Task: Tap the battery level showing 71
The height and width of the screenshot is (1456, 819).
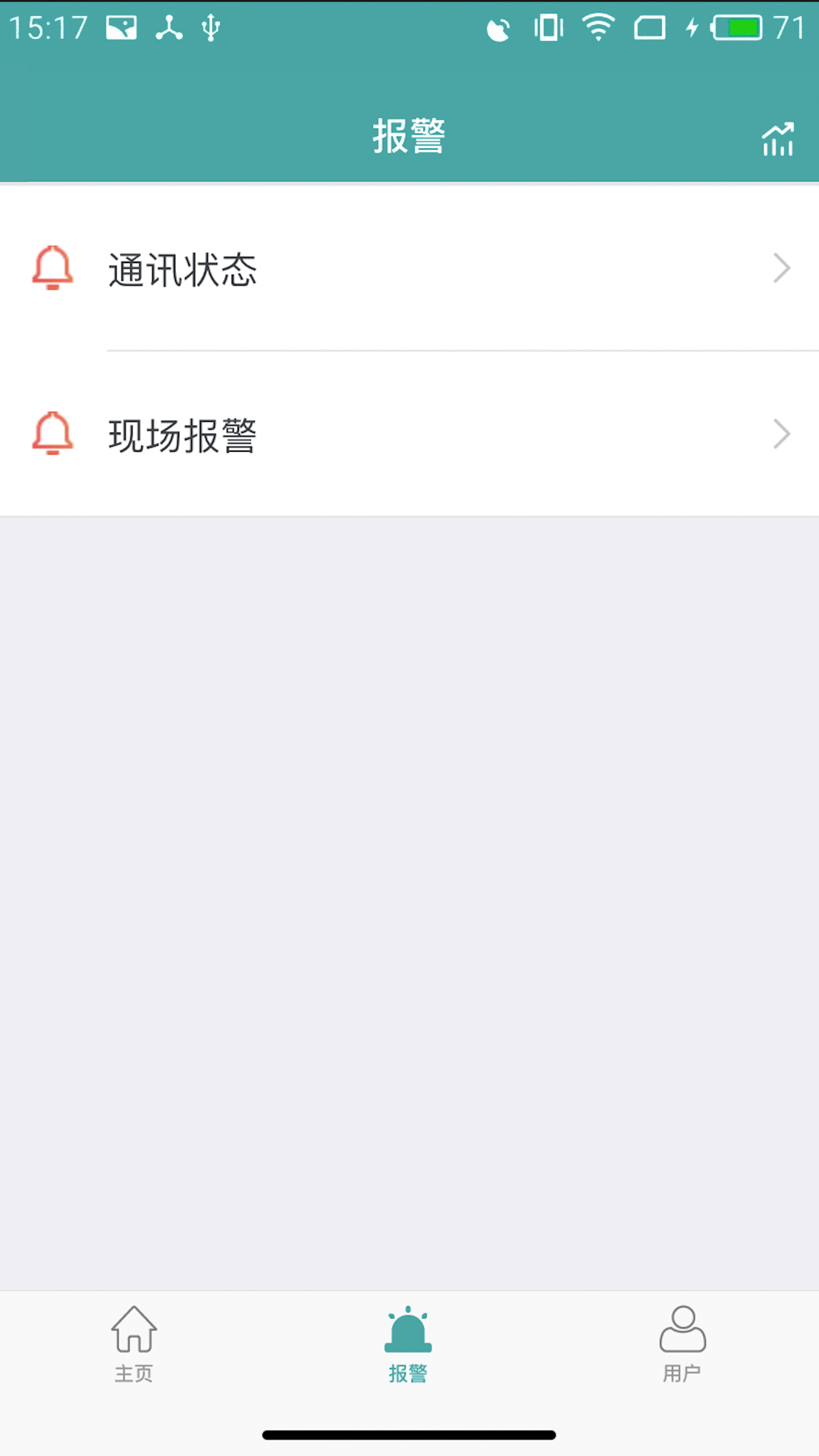Action: [x=790, y=27]
